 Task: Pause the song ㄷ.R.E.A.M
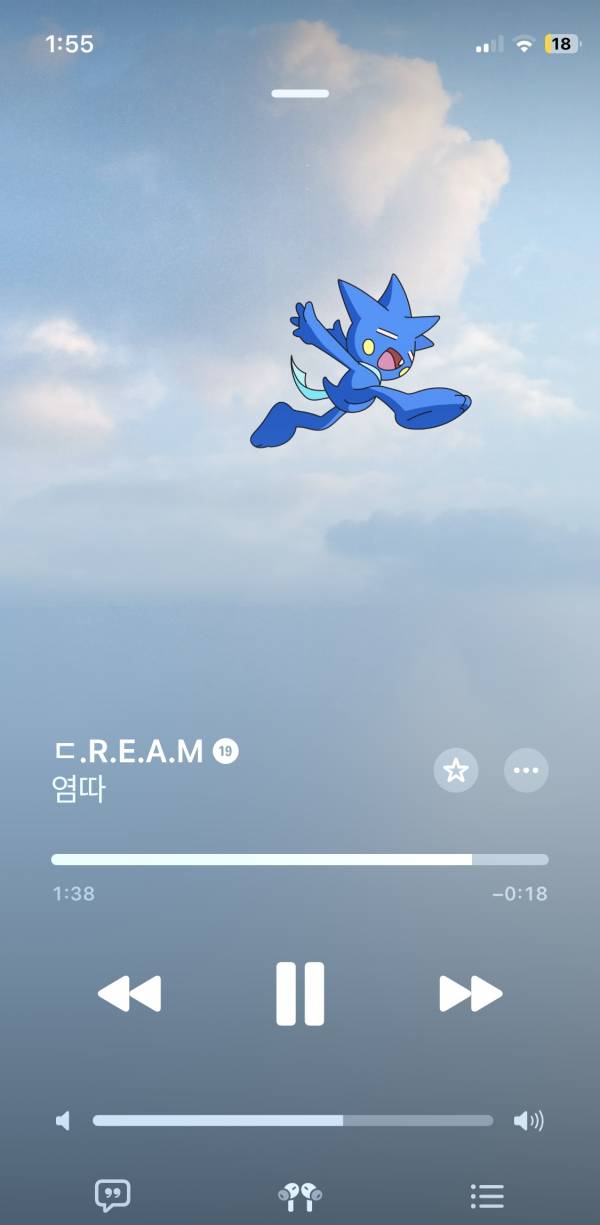tap(300, 993)
